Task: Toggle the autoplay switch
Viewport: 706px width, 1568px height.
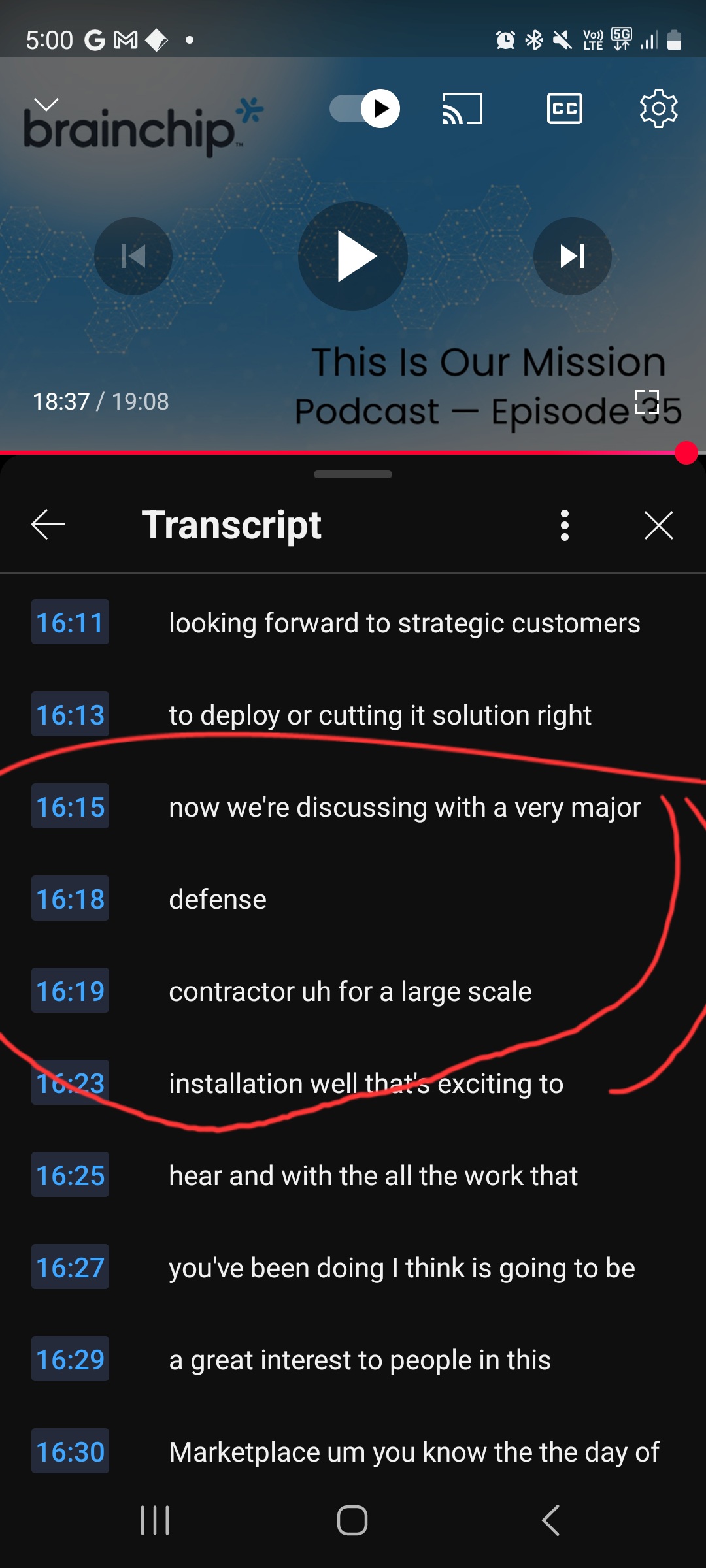Action: 365,108
